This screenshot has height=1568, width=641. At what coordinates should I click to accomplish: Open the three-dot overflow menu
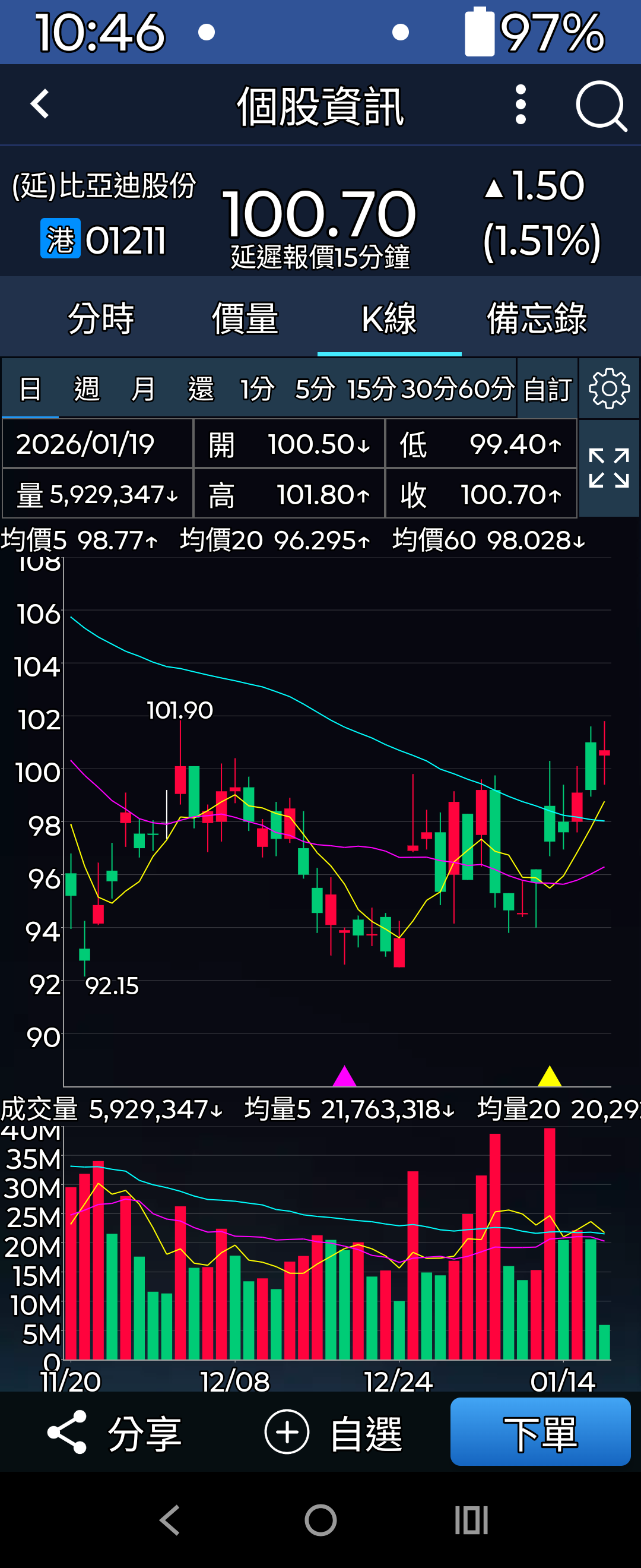click(x=521, y=105)
